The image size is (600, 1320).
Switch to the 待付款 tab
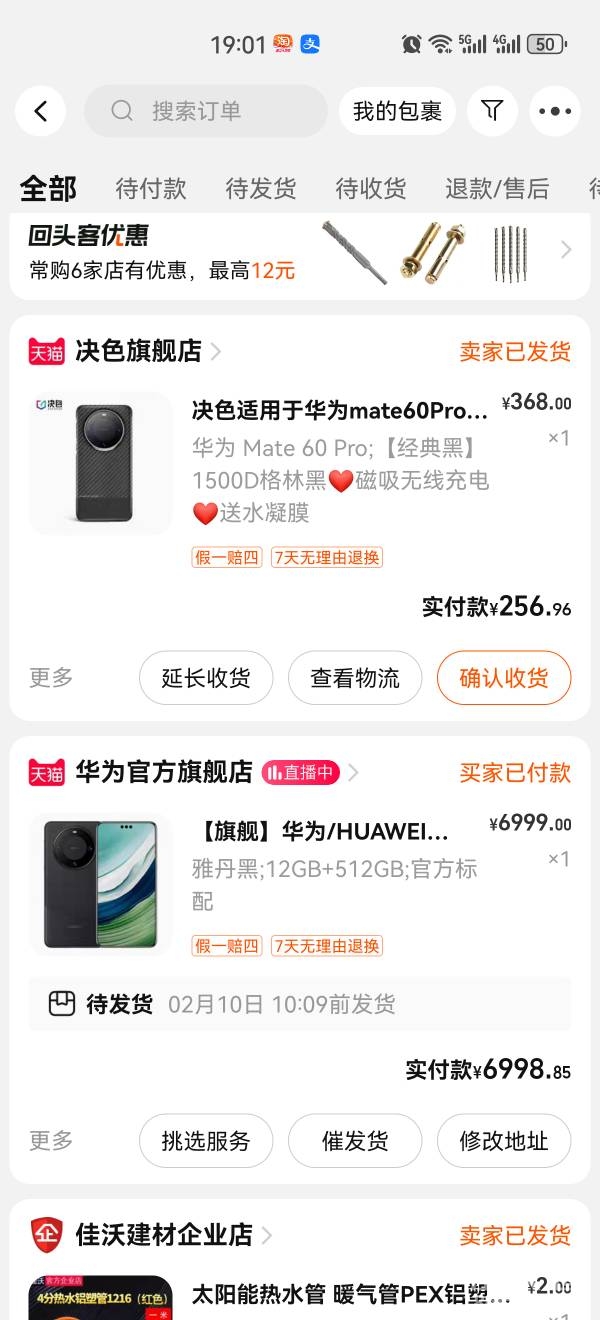click(151, 188)
